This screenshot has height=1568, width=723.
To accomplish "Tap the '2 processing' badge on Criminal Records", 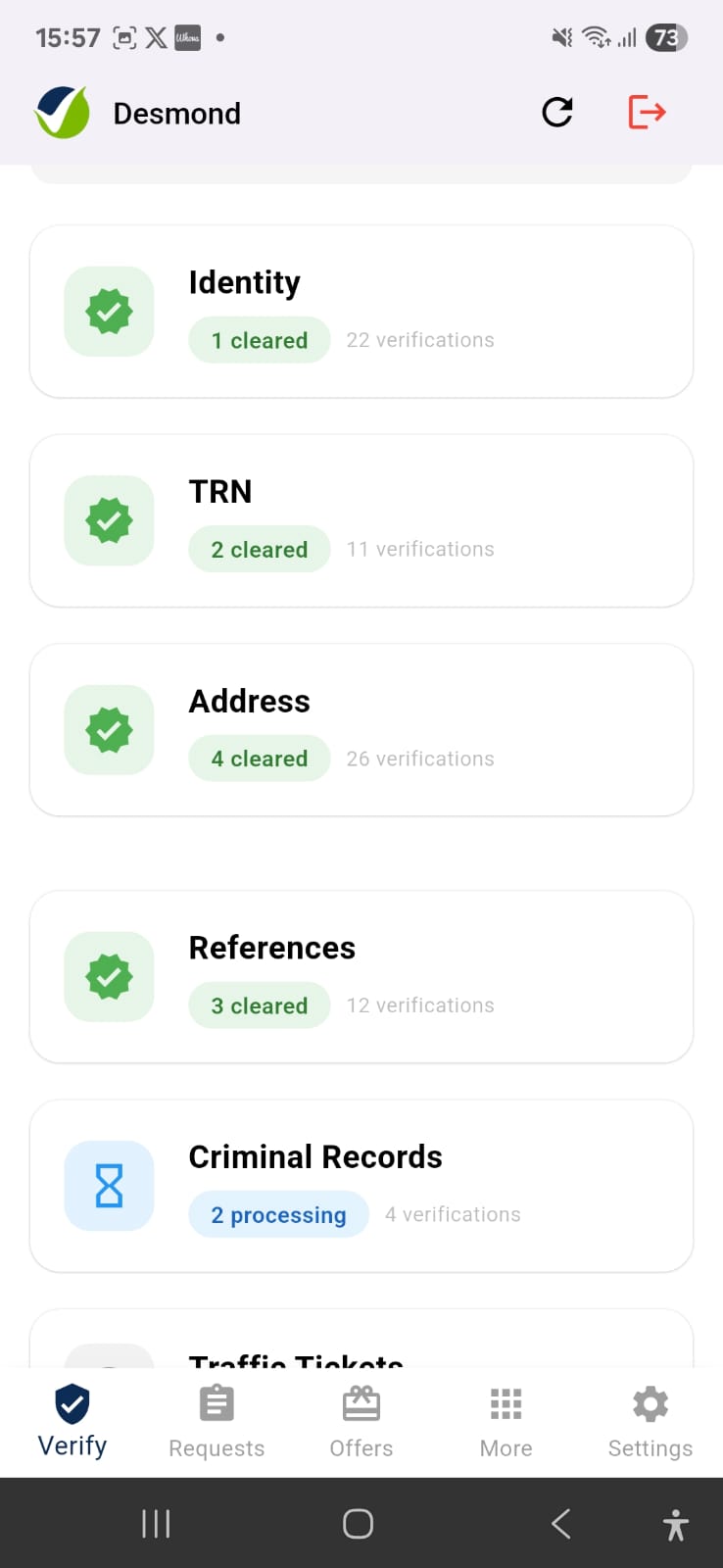I will [x=278, y=1214].
